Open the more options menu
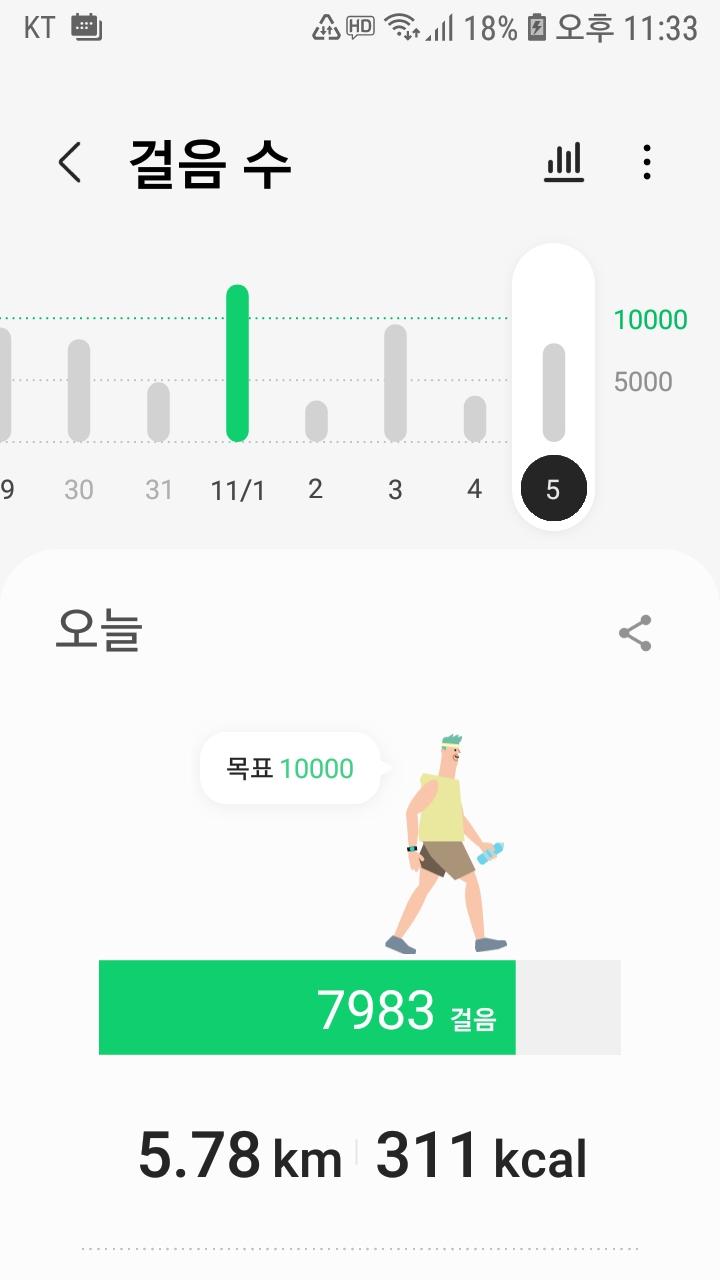 647,162
